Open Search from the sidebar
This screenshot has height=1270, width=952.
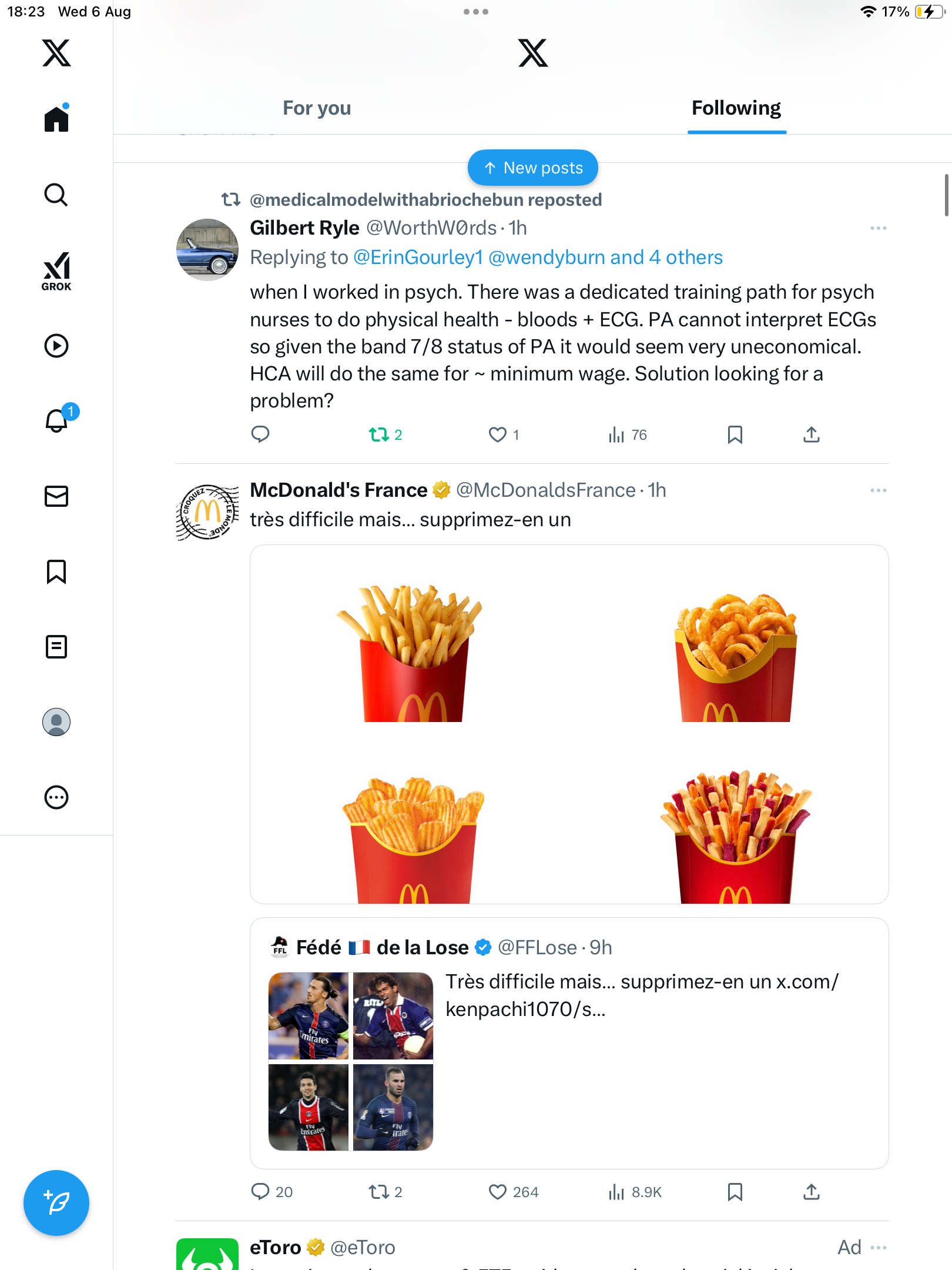point(56,195)
